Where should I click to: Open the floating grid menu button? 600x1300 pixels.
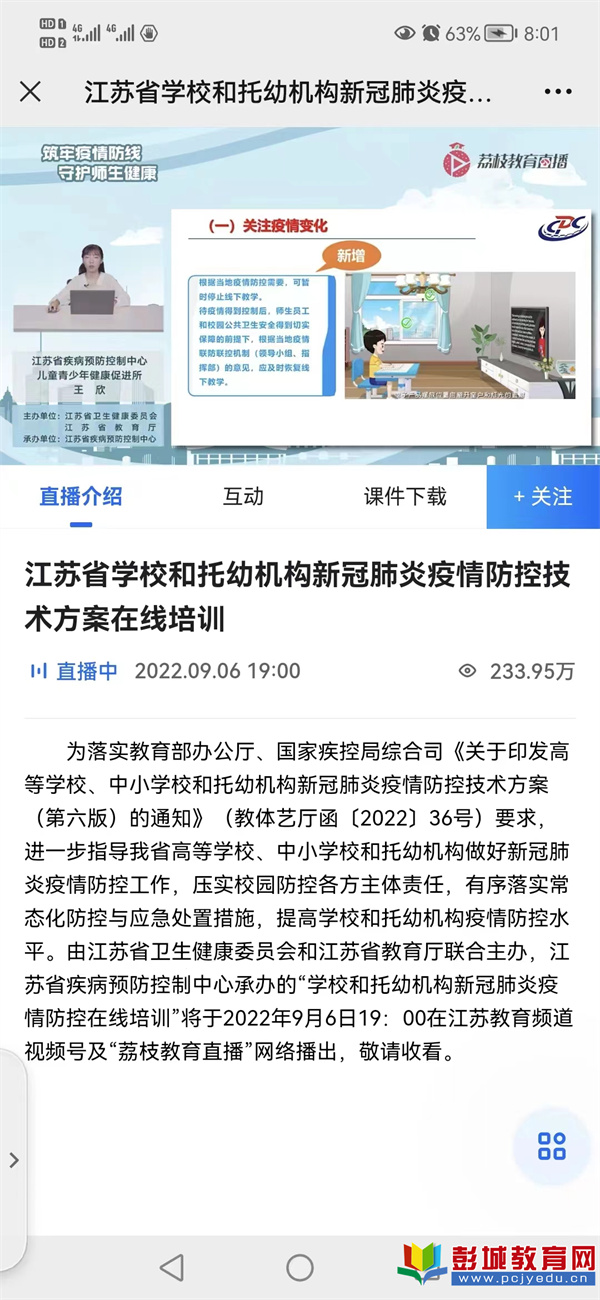[552, 1146]
